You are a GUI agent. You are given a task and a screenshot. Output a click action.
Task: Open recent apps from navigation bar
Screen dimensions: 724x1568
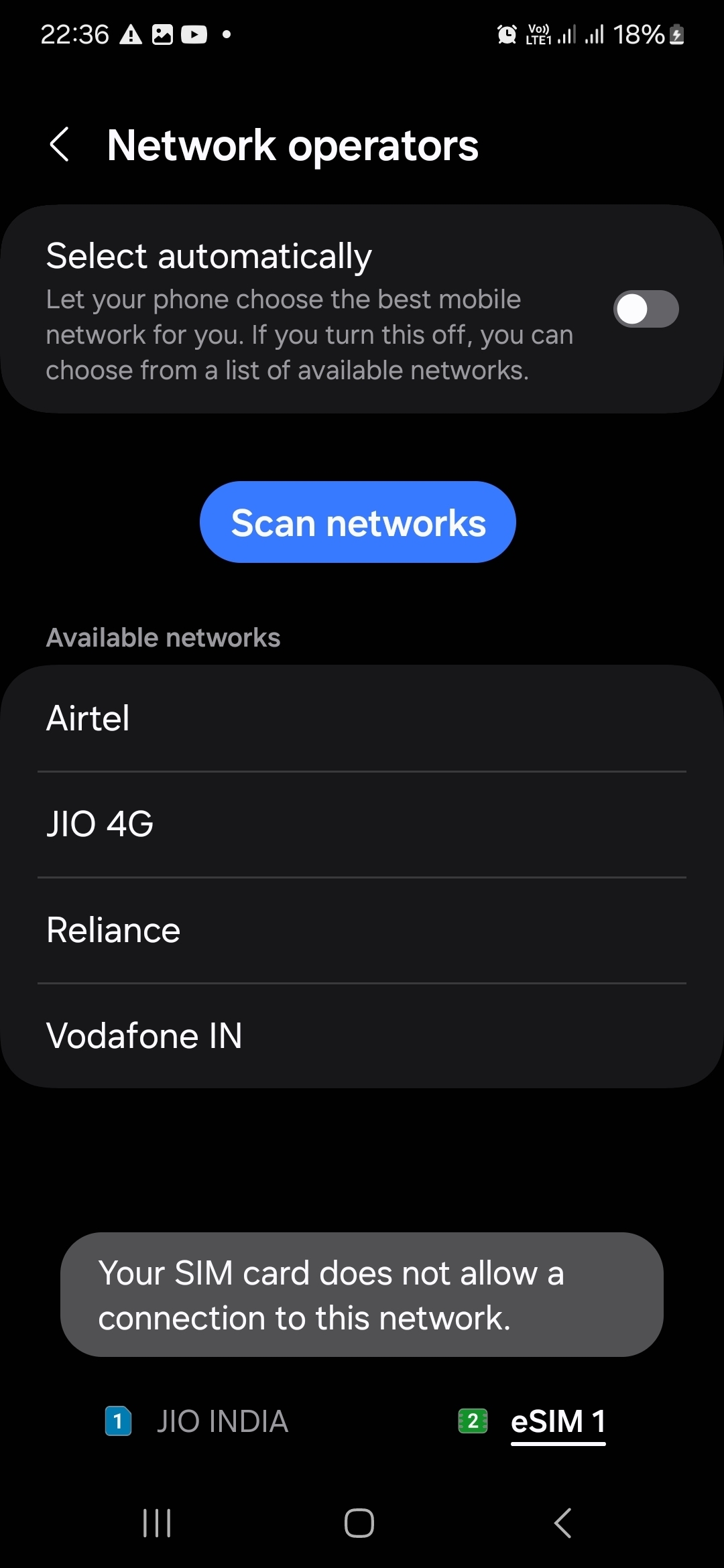[158, 1522]
